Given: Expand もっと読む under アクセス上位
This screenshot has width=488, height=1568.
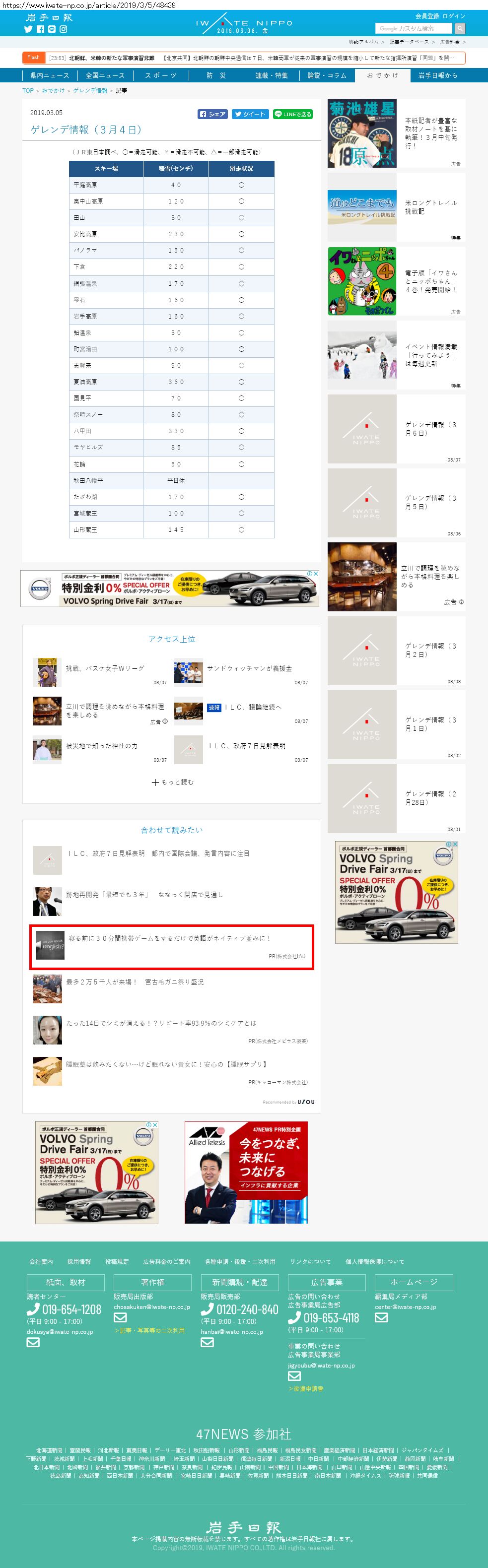Looking at the screenshot, I should (172, 782).
